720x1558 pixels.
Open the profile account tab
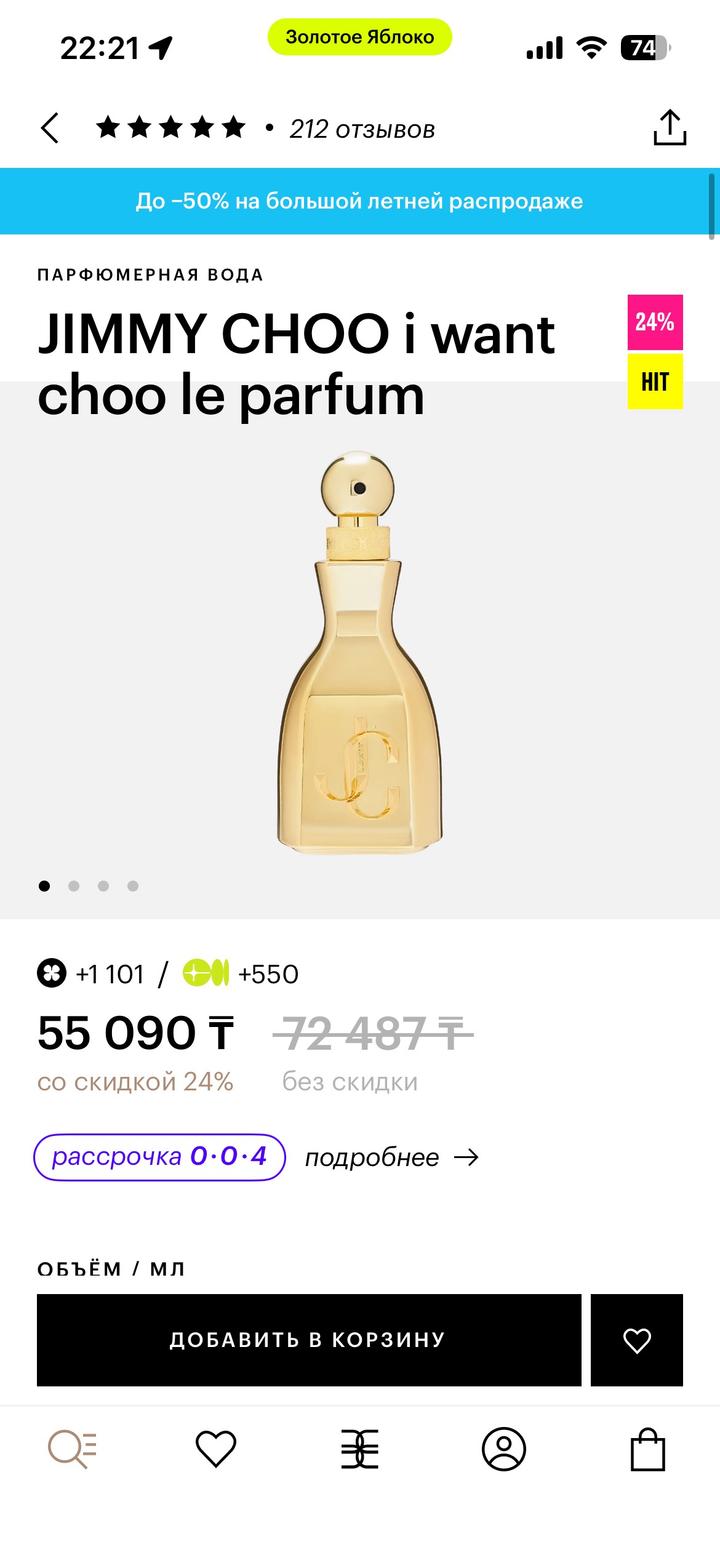coord(504,1449)
